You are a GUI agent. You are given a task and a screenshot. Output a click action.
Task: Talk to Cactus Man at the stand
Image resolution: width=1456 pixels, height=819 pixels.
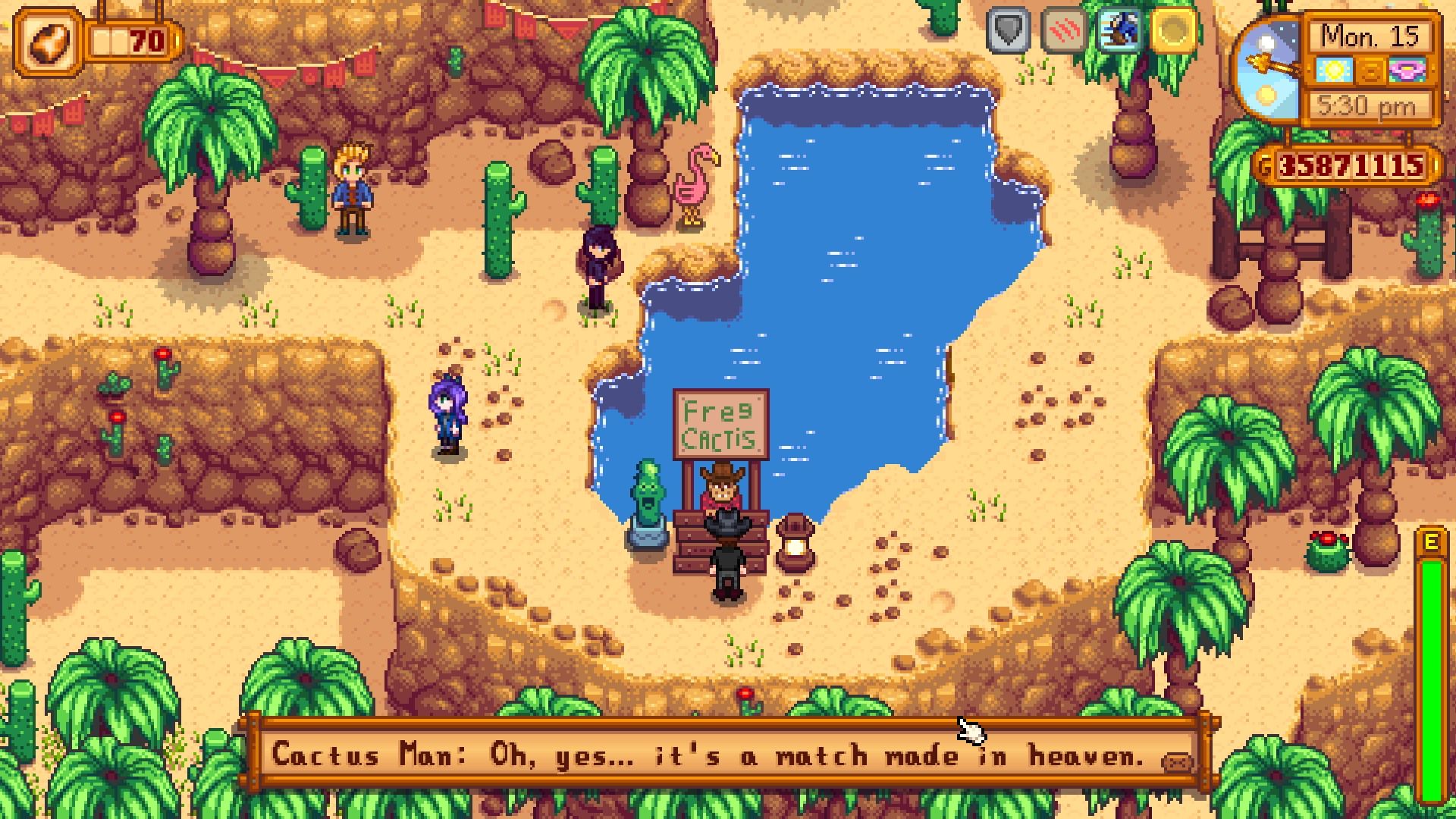pos(723,489)
